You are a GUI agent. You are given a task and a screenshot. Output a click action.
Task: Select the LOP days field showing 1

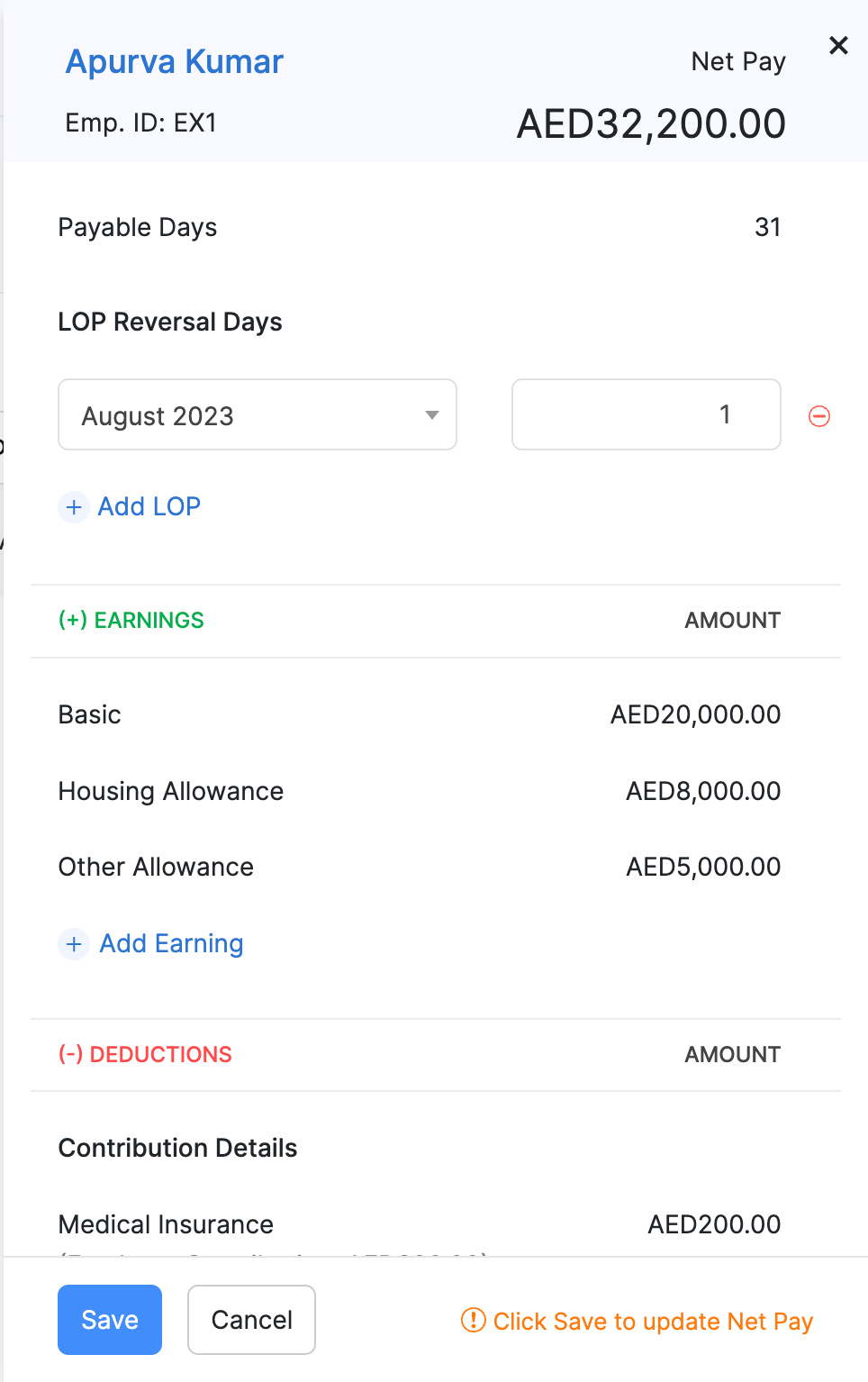tap(646, 415)
